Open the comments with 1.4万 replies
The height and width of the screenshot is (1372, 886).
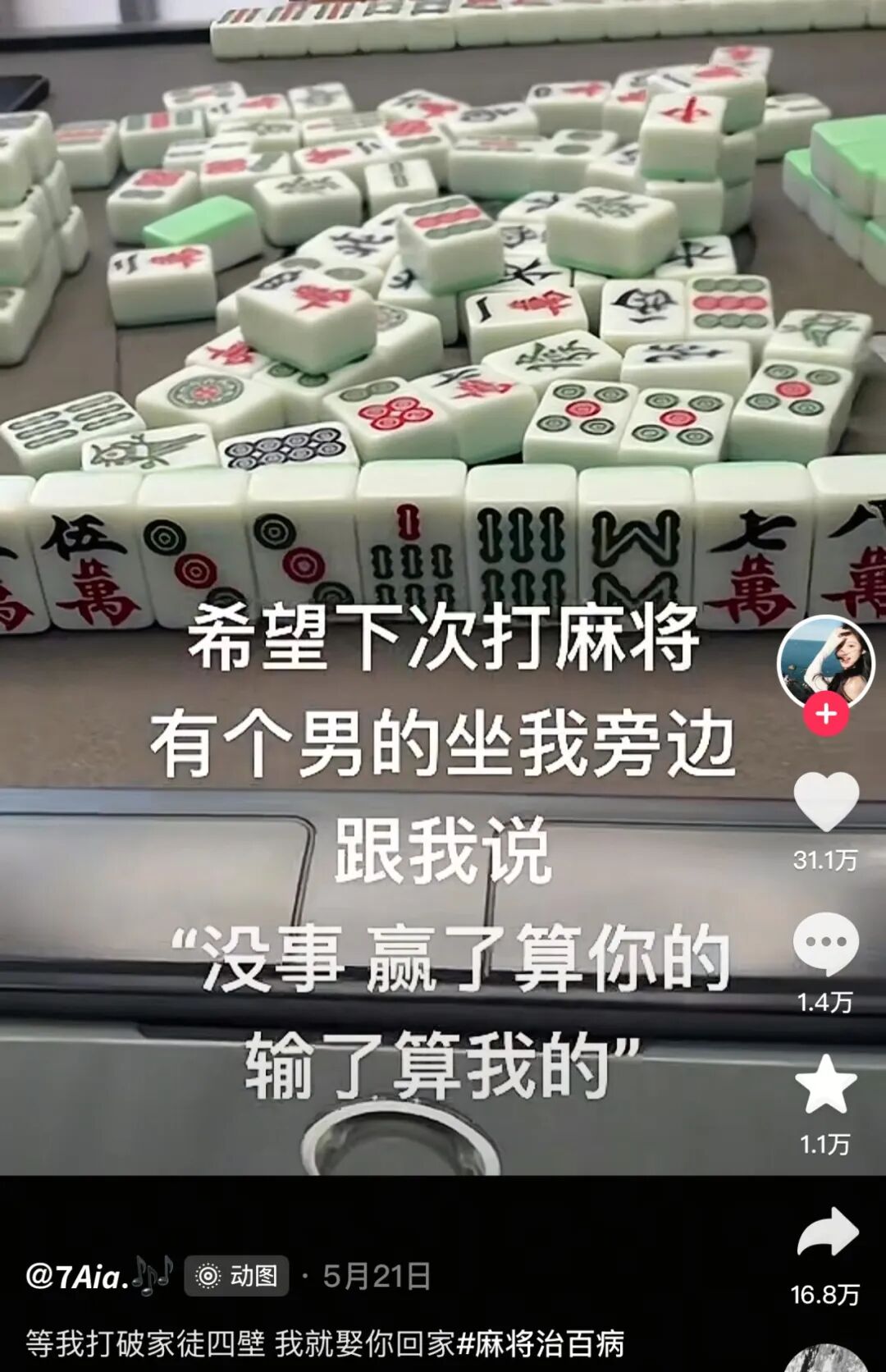tap(825, 944)
